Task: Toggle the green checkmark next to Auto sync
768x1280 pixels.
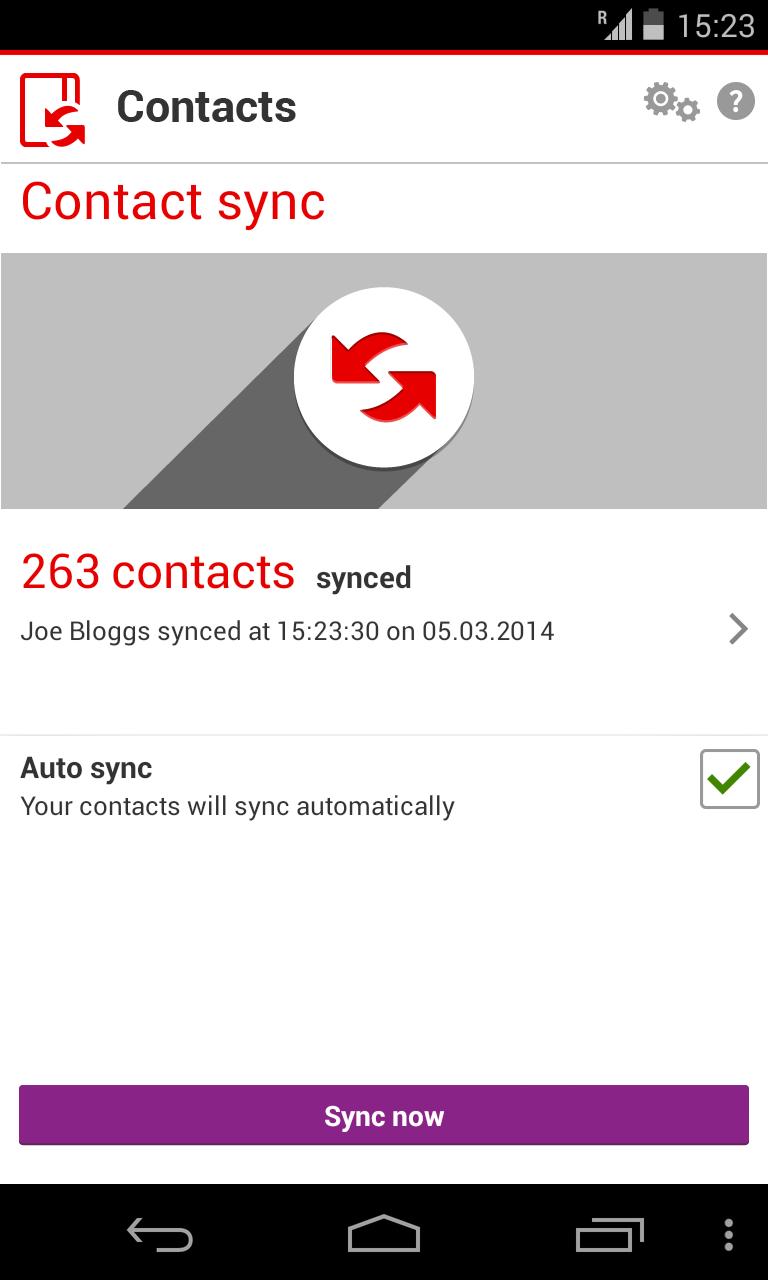Action: (729, 780)
